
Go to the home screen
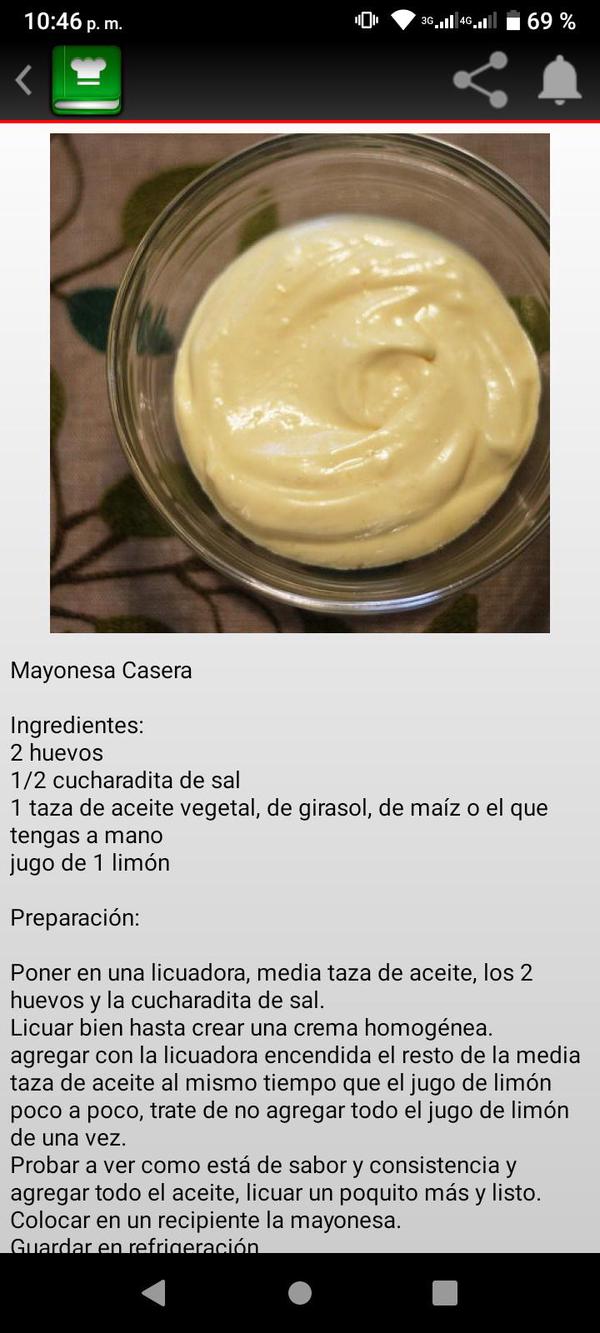coord(300,1293)
